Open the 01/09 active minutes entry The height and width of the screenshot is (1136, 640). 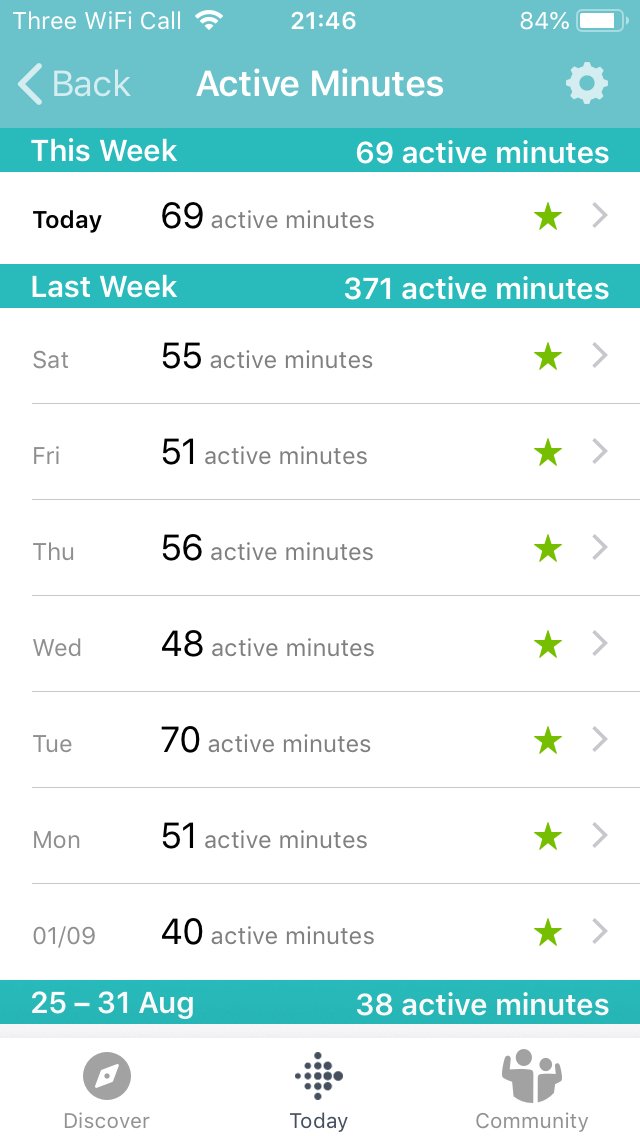coord(320,933)
